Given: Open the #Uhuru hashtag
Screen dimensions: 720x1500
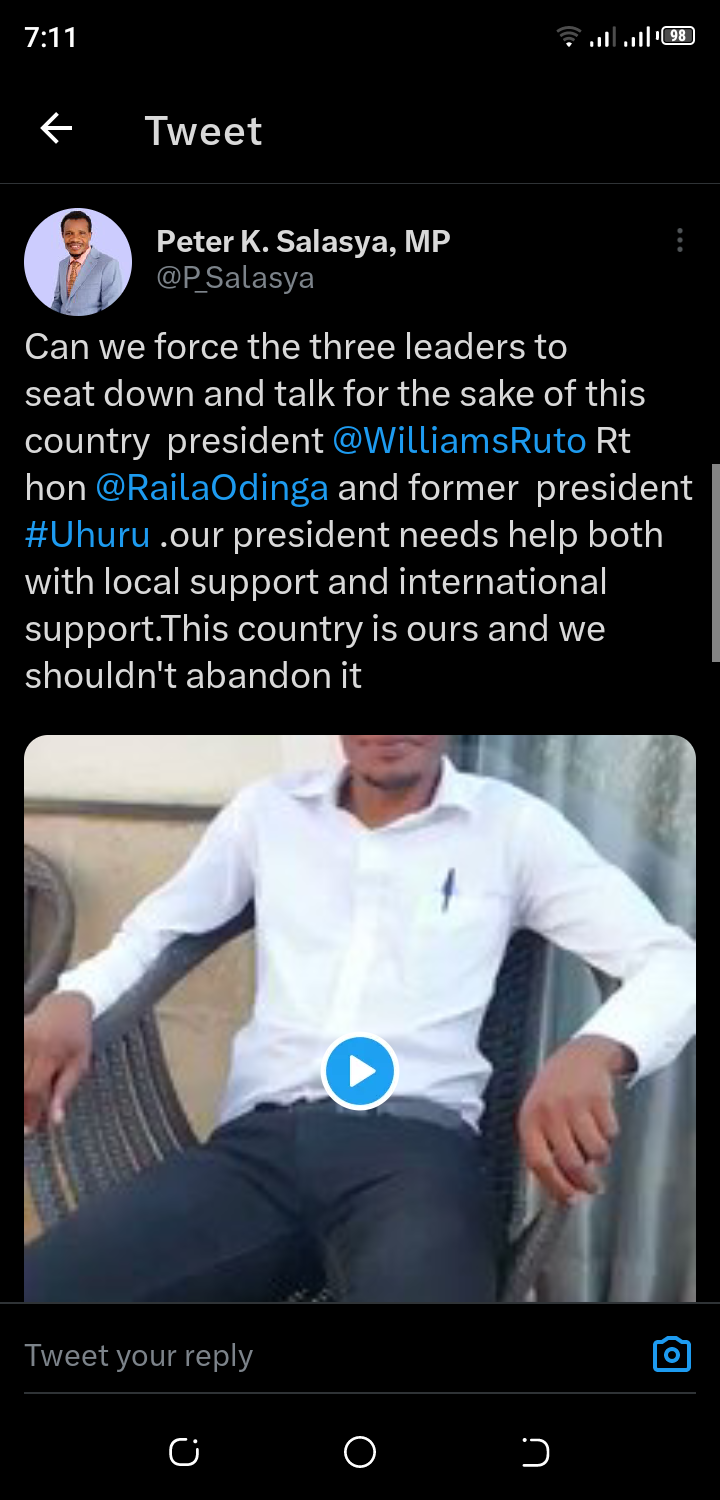Looking at the screenshot, I should pyautogui.click(x=87, y=535).
